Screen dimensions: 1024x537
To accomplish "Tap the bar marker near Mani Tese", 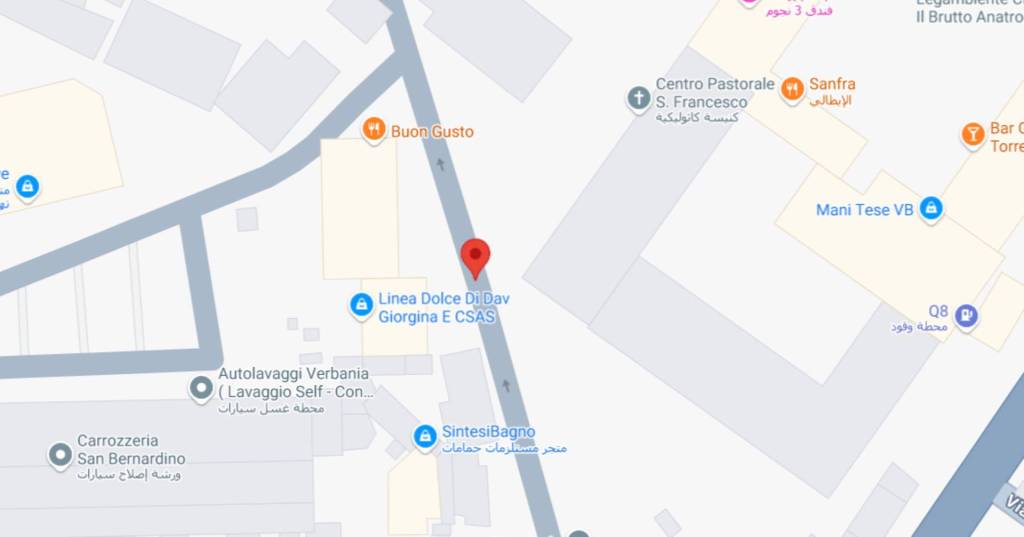I will coord(972,134).
